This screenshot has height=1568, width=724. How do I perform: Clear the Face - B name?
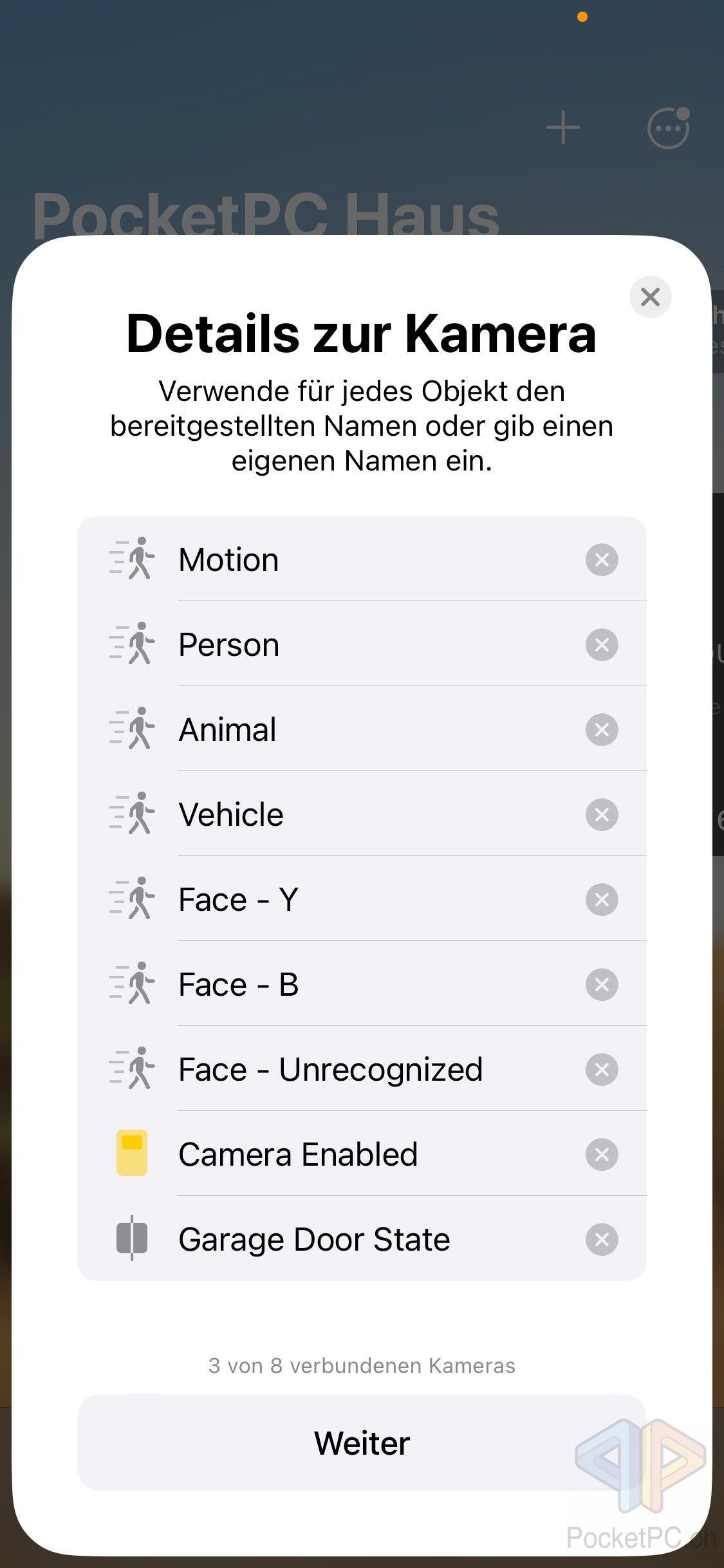click(602, 984)
